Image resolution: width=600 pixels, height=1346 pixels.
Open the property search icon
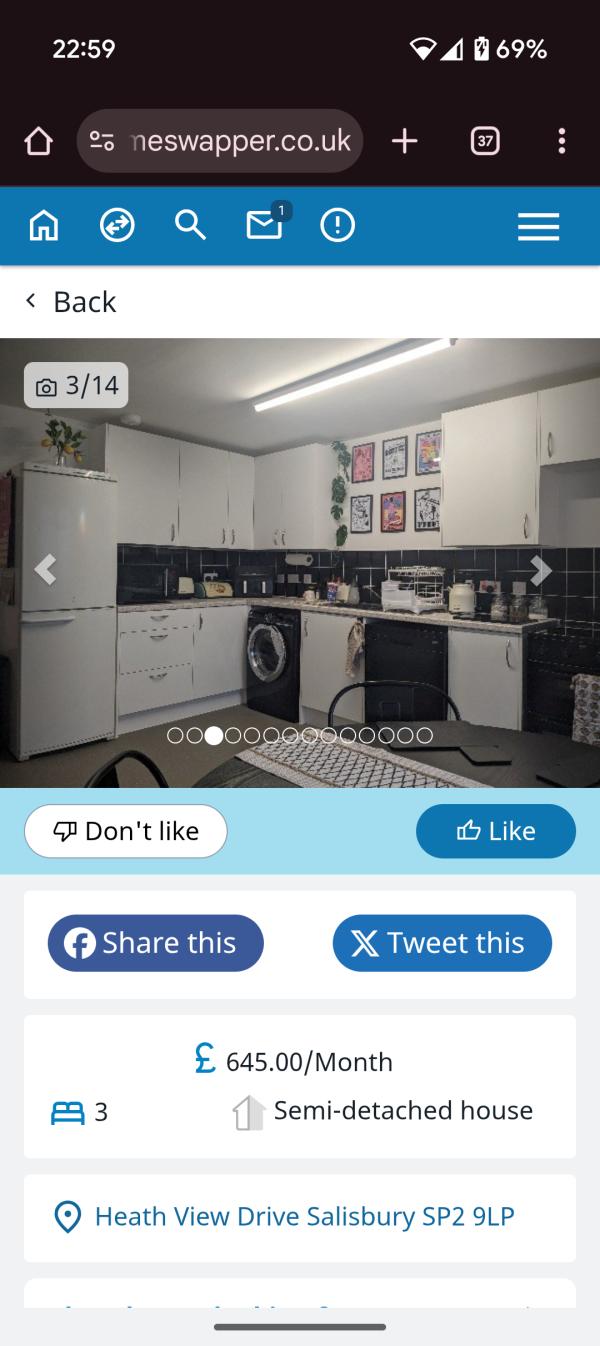point(190,226)
